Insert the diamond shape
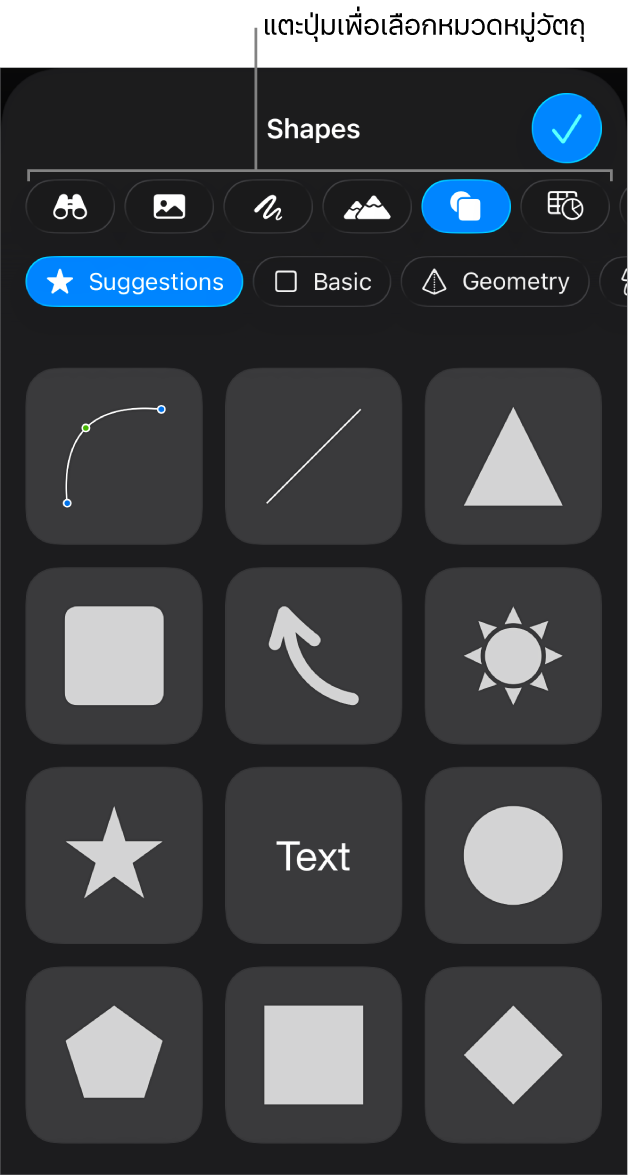Screen dimensions: 628x1176 513,1055
